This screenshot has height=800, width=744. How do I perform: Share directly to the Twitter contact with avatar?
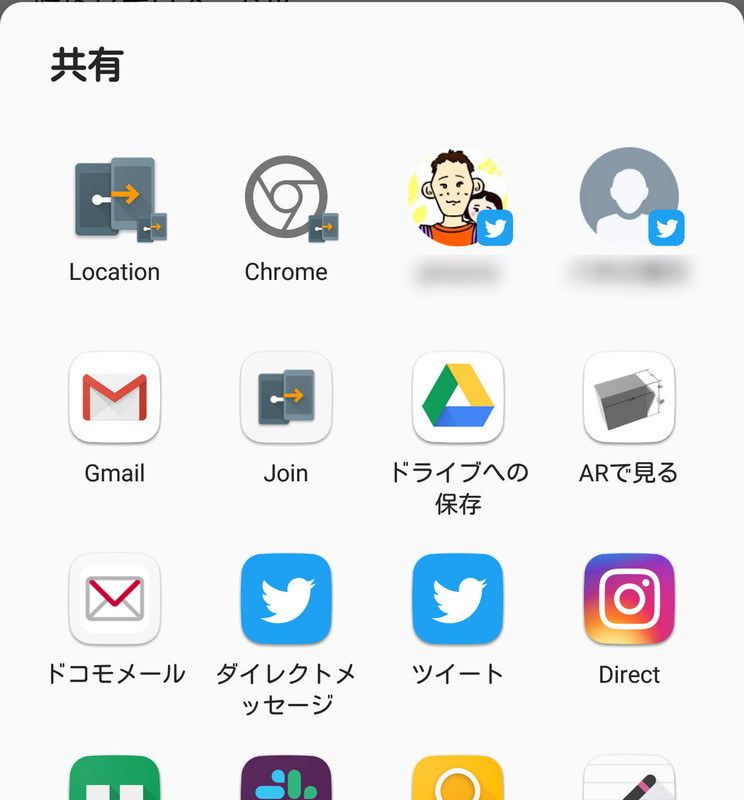(x=458, y=198)
